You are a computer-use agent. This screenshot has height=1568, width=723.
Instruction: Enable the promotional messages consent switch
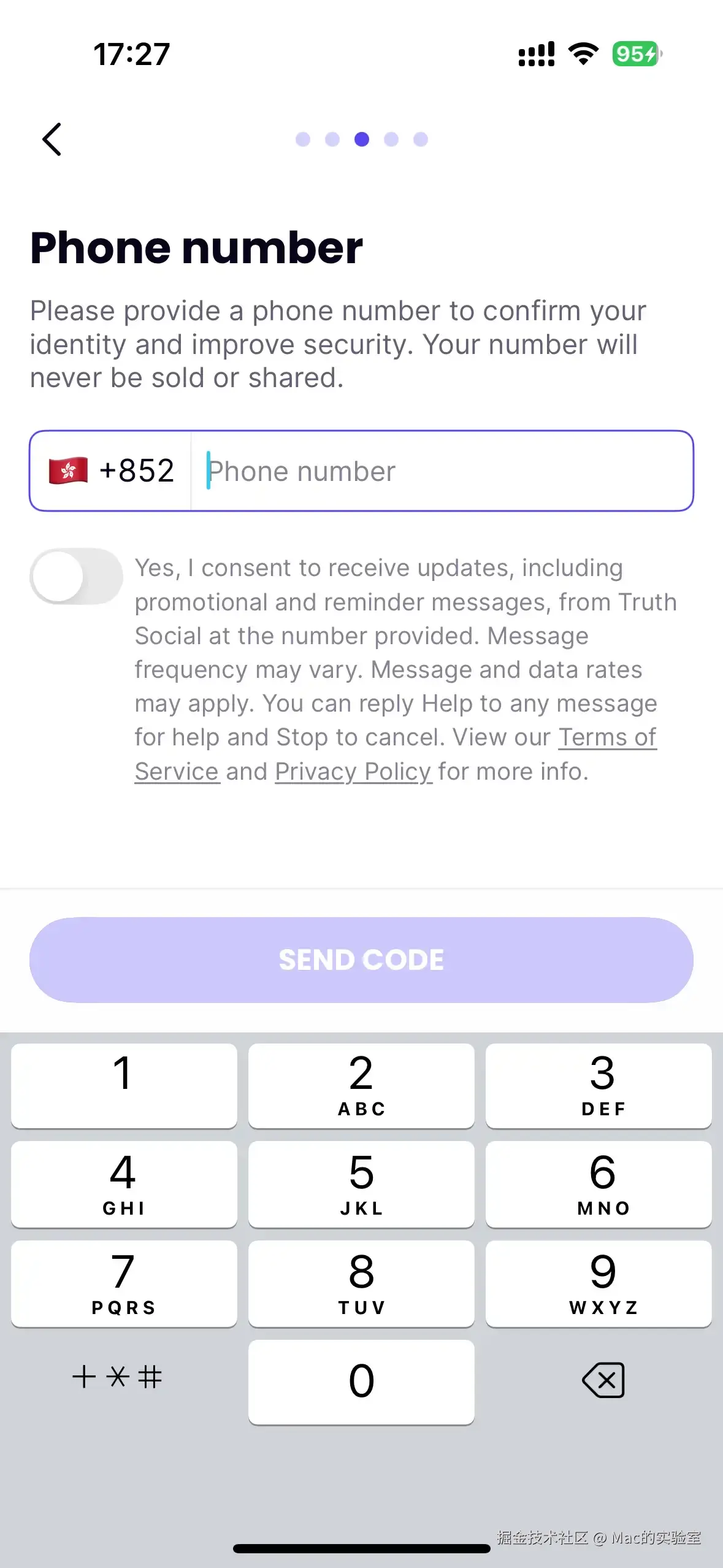[x=76, y=577]
